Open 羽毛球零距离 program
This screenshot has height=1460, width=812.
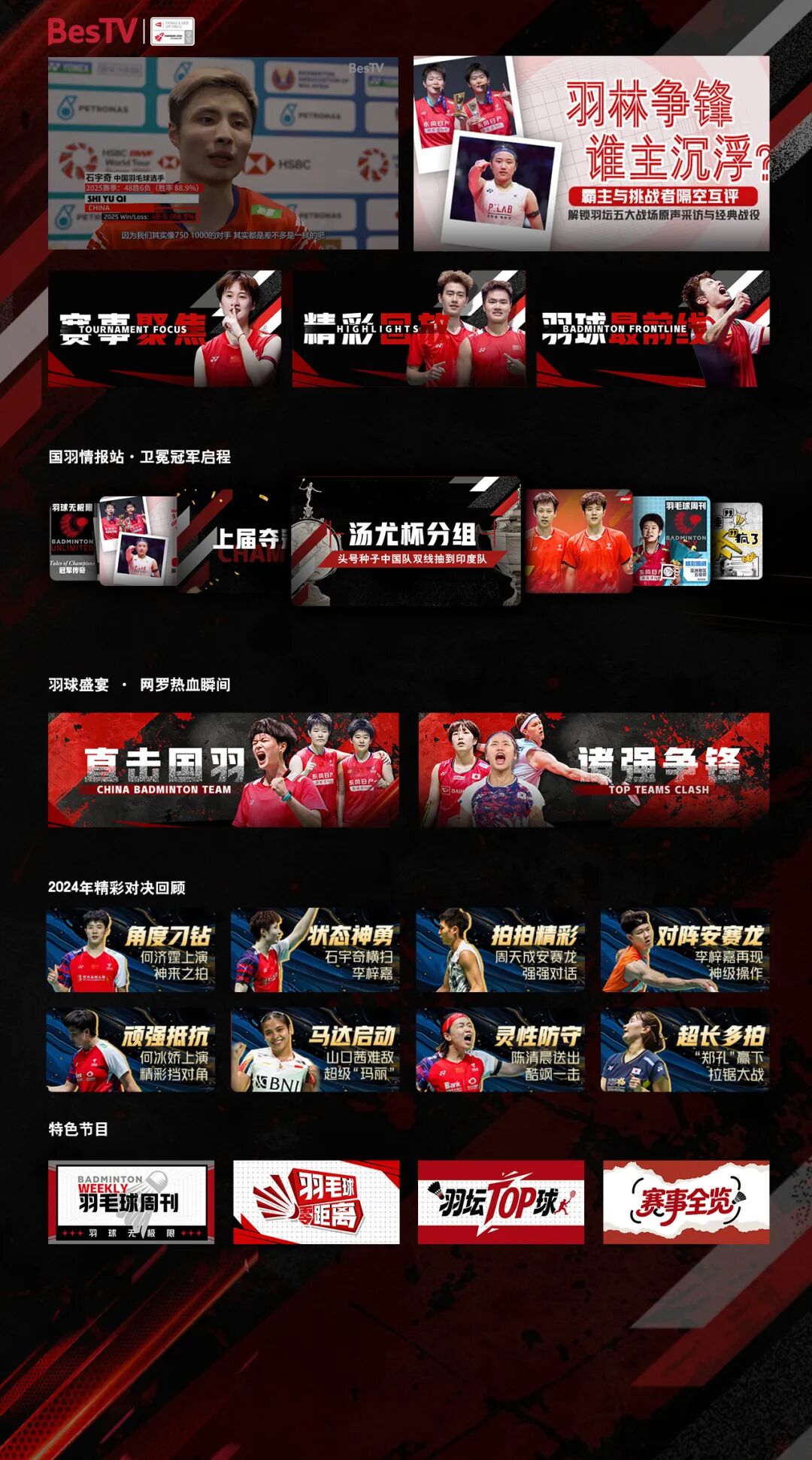click(x=316, y=1201)
